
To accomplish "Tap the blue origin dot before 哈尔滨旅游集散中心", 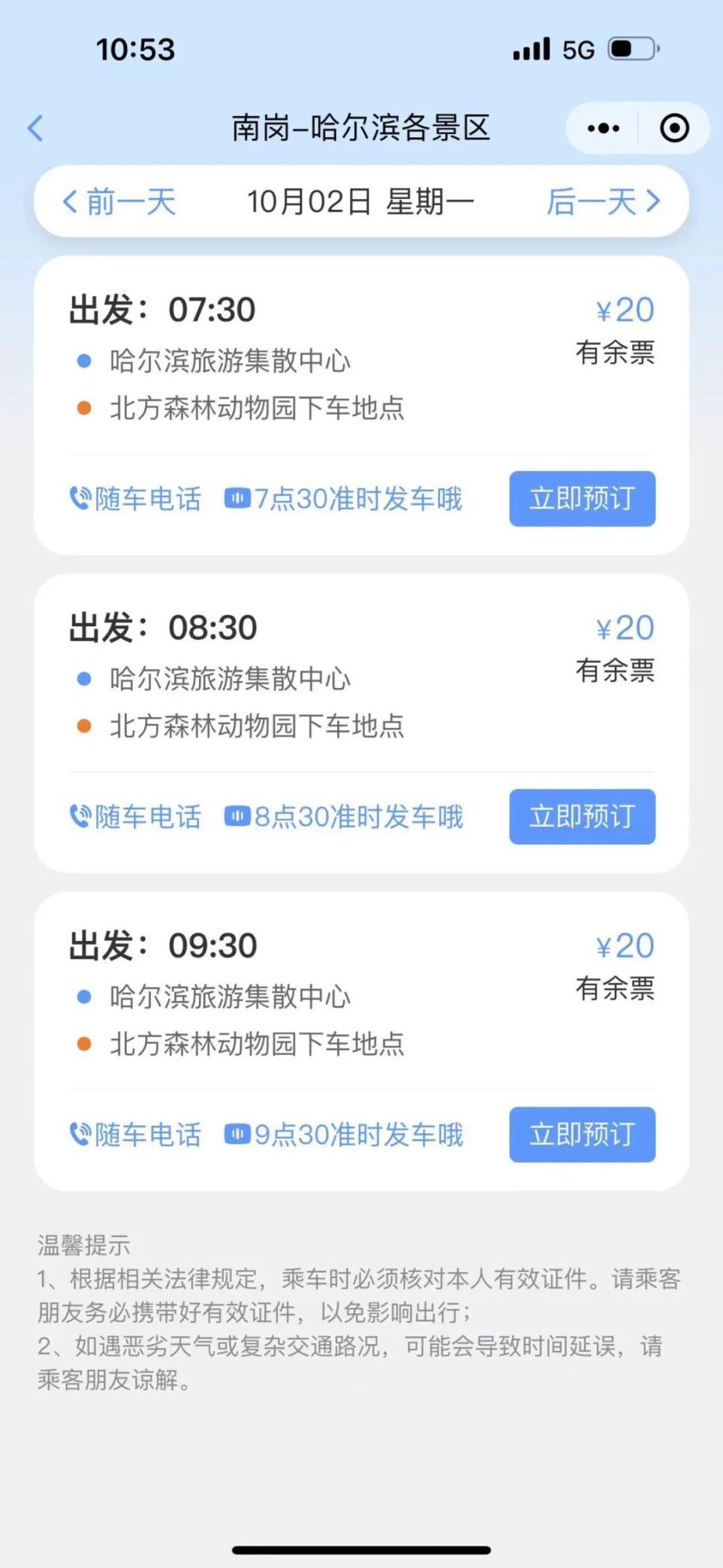I will coord(83,362).
